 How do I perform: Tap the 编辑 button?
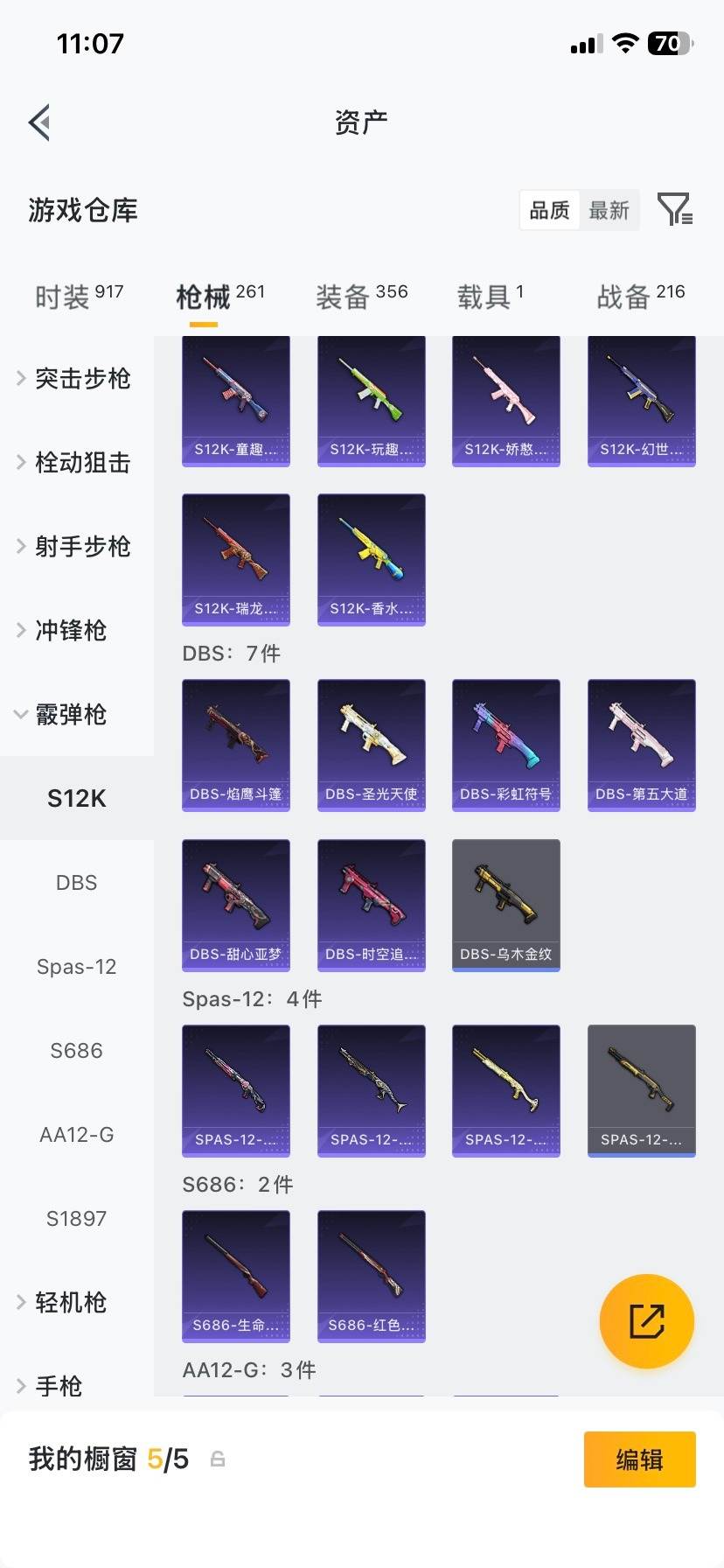click(639, 1459)
